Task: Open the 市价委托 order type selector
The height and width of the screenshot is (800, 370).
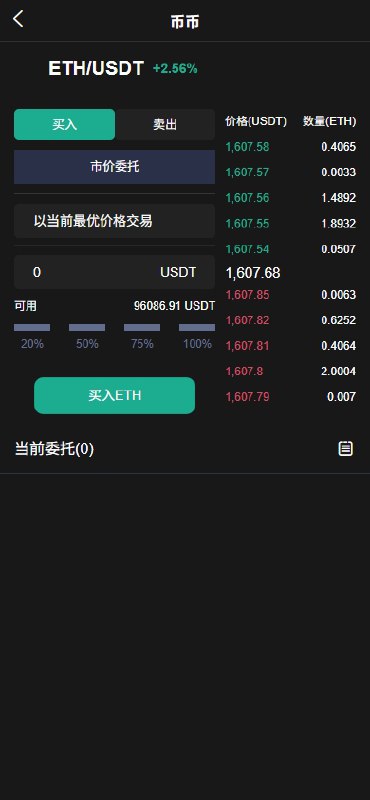Action: (114, 167)
